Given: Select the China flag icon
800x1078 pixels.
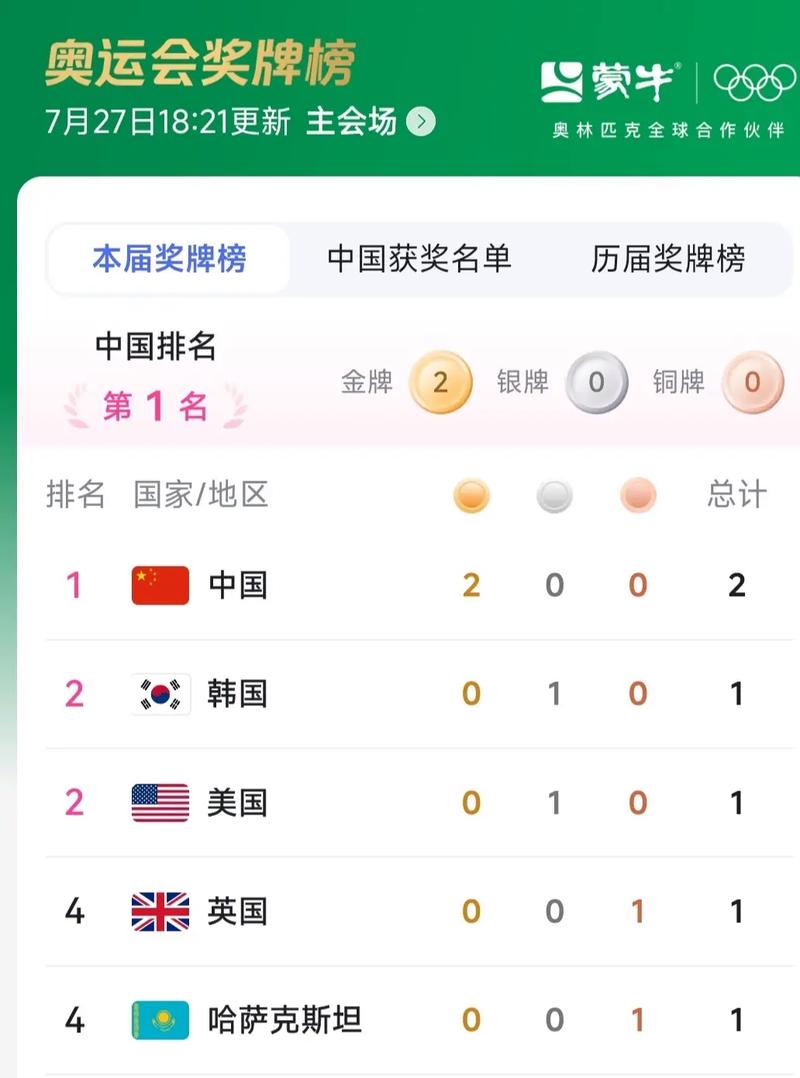Looking at the screenshot, I should (x=156, y=585).
